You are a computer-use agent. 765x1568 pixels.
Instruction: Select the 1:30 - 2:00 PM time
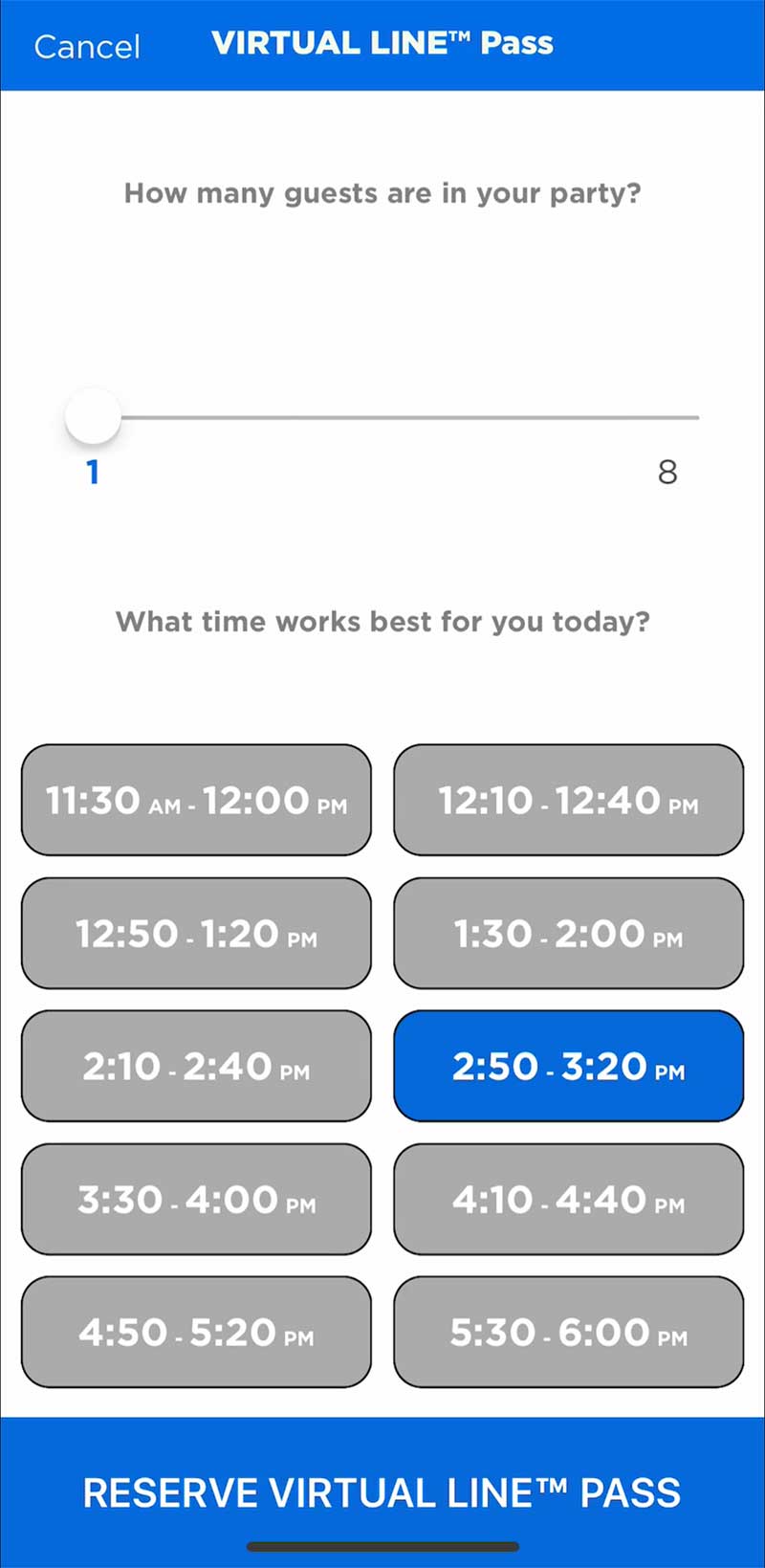pos(569,933)
